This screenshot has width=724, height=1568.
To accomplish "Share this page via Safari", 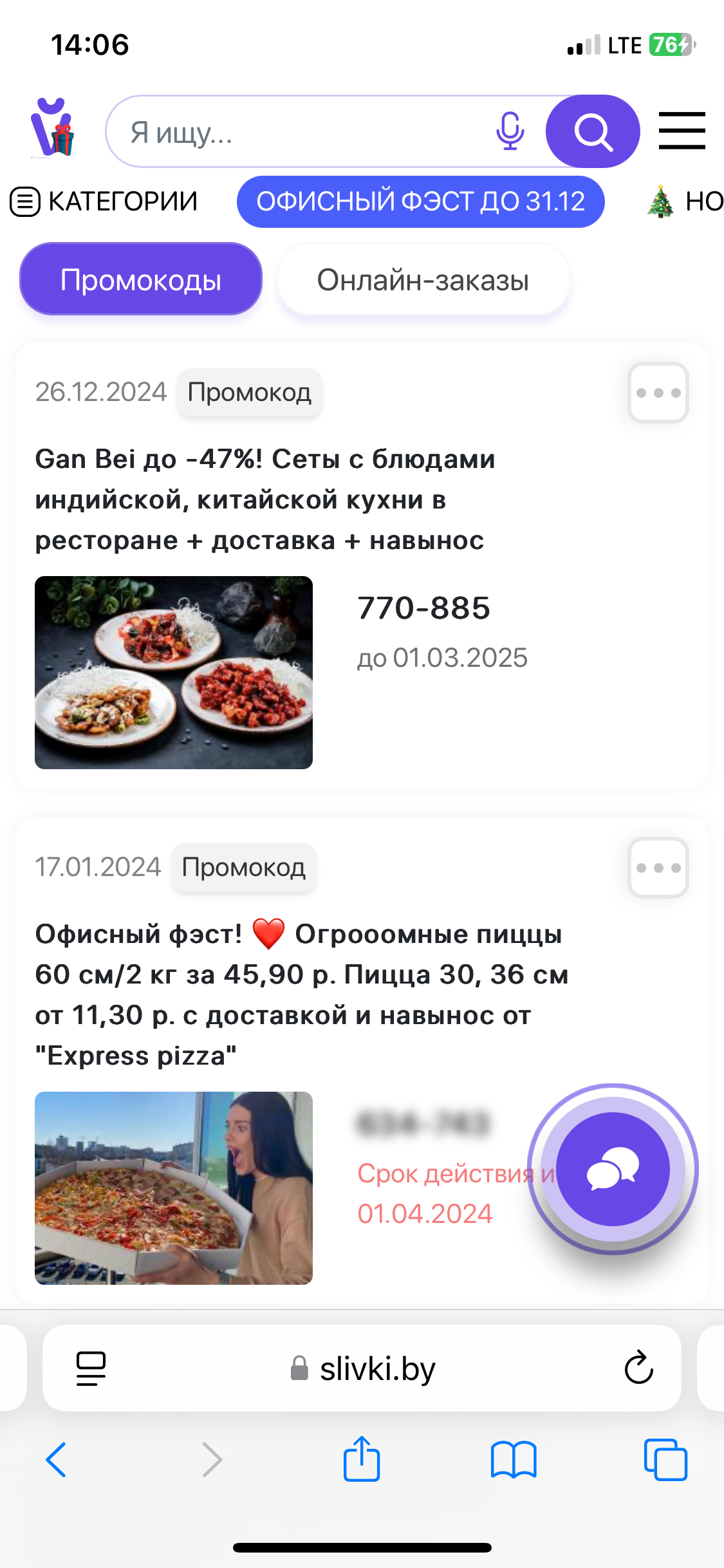I will click(x=362, y=1459).
